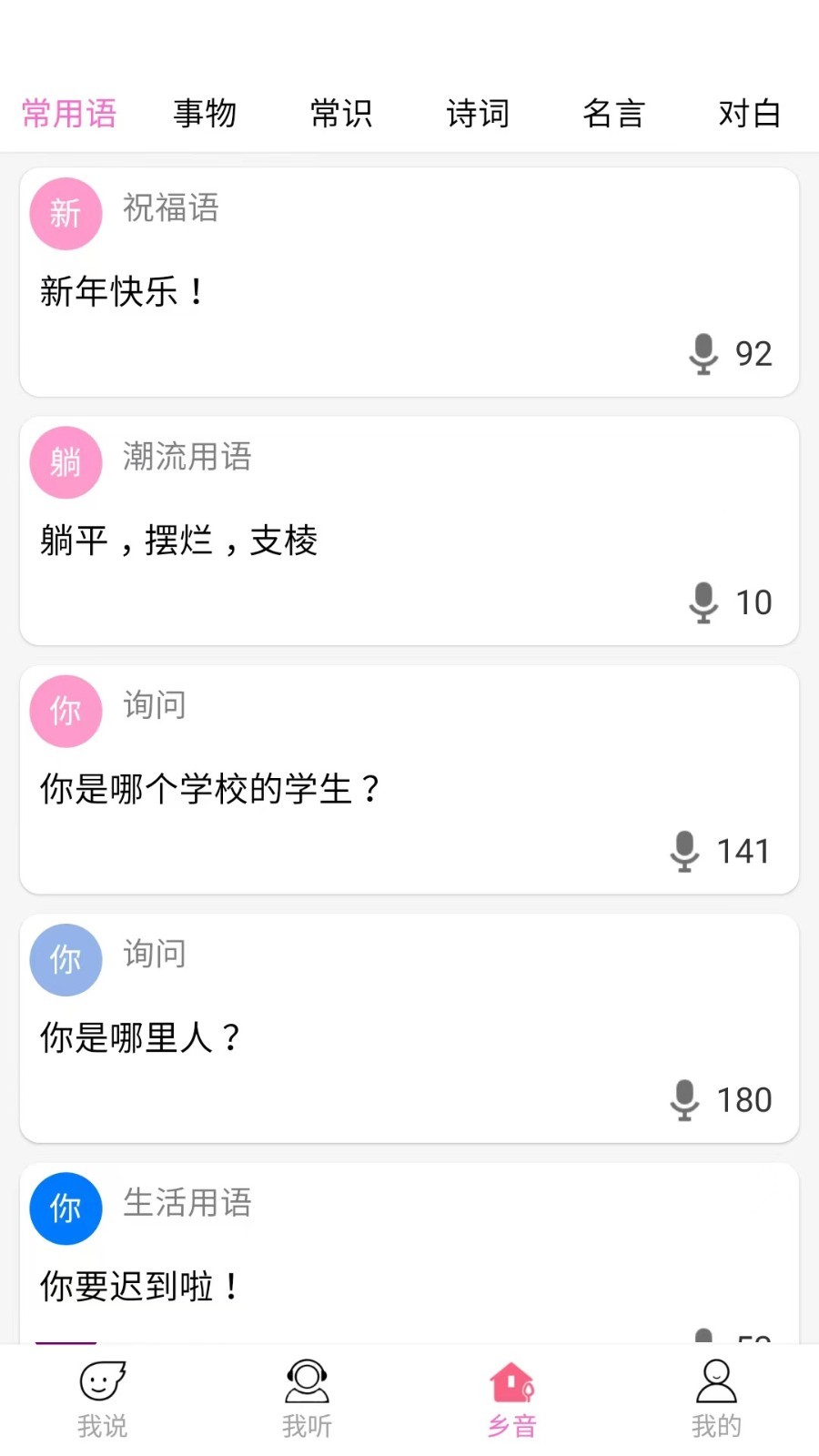Switch to the 事物 tab
819x1456 pixels.
[x=205, y=113]
